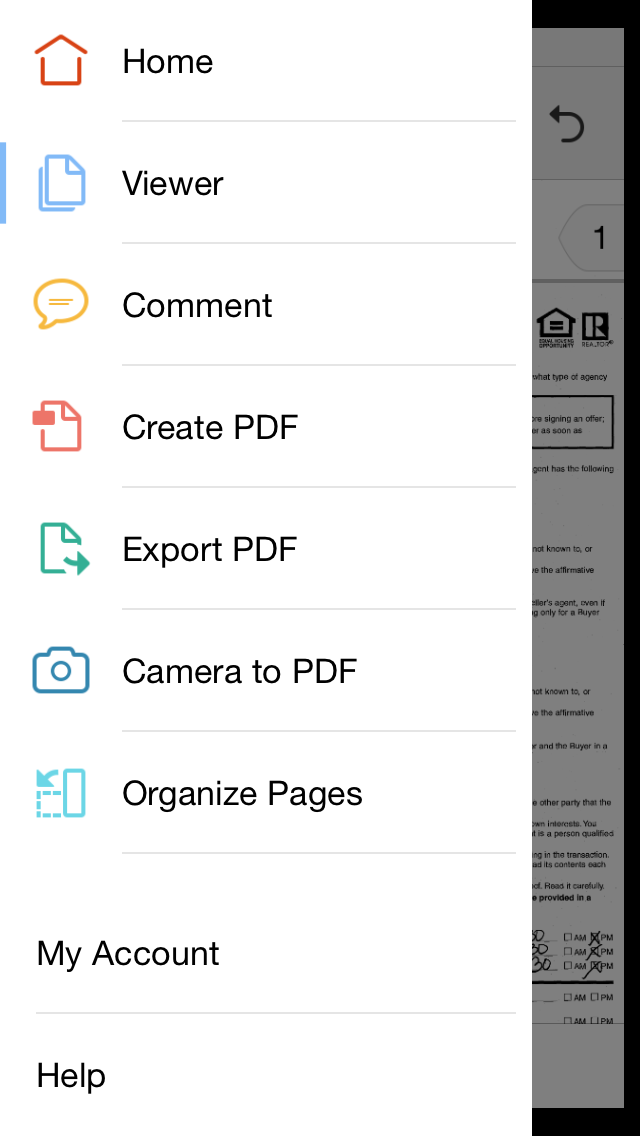Open Create PDF
The width and height of the screenshot is (640, 1136).
(265, 426)
